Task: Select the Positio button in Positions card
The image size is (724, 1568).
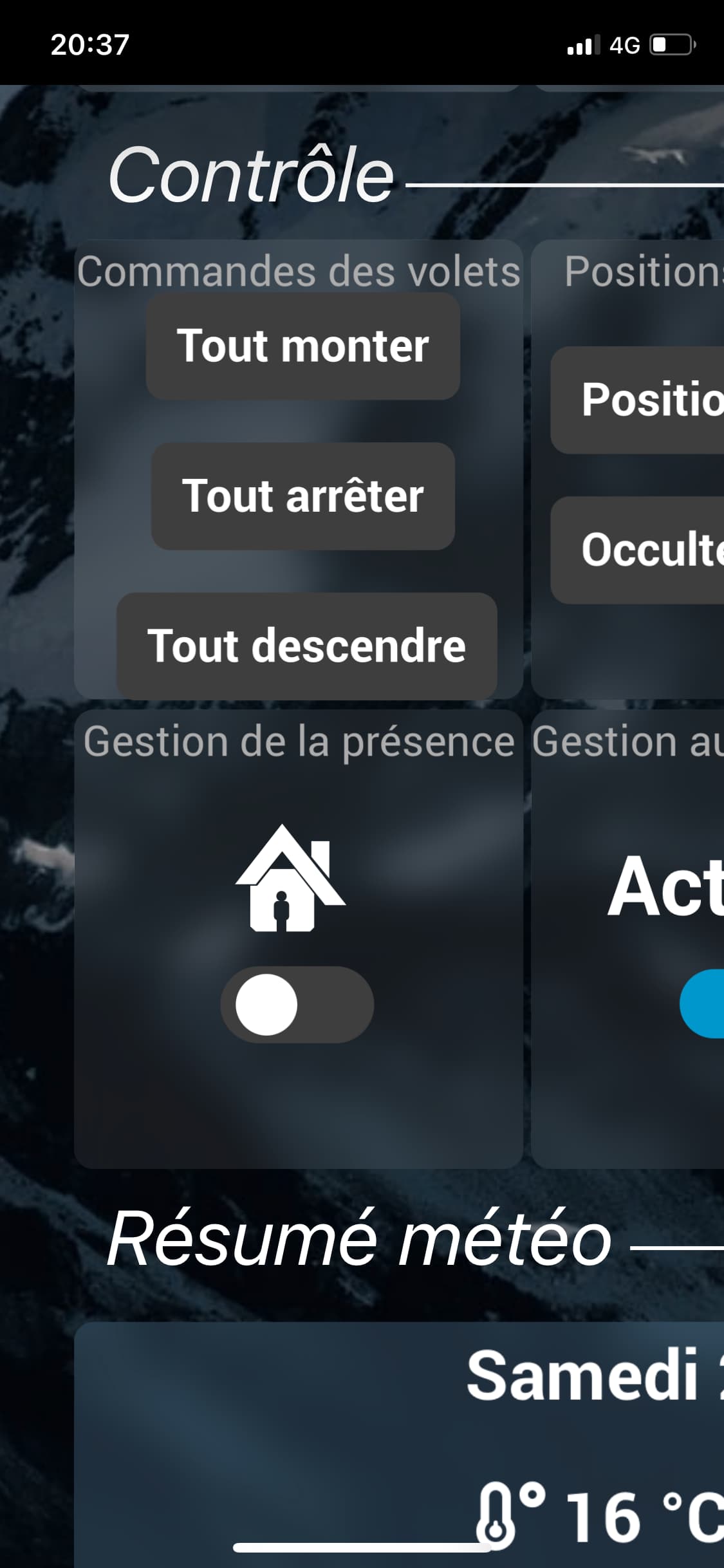Action: [x=637, y=400]
